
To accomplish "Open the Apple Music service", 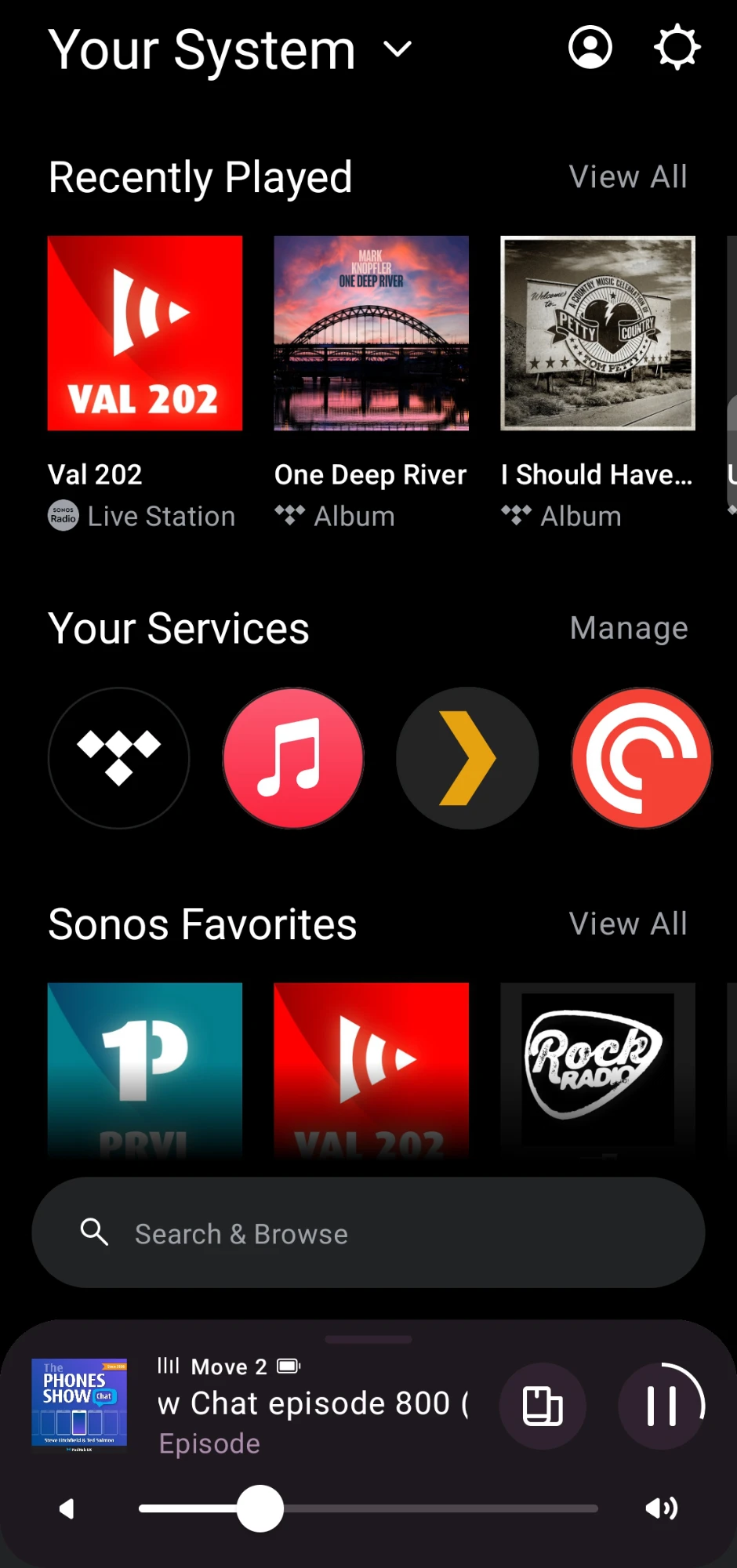I will click(x=293, y=758).
